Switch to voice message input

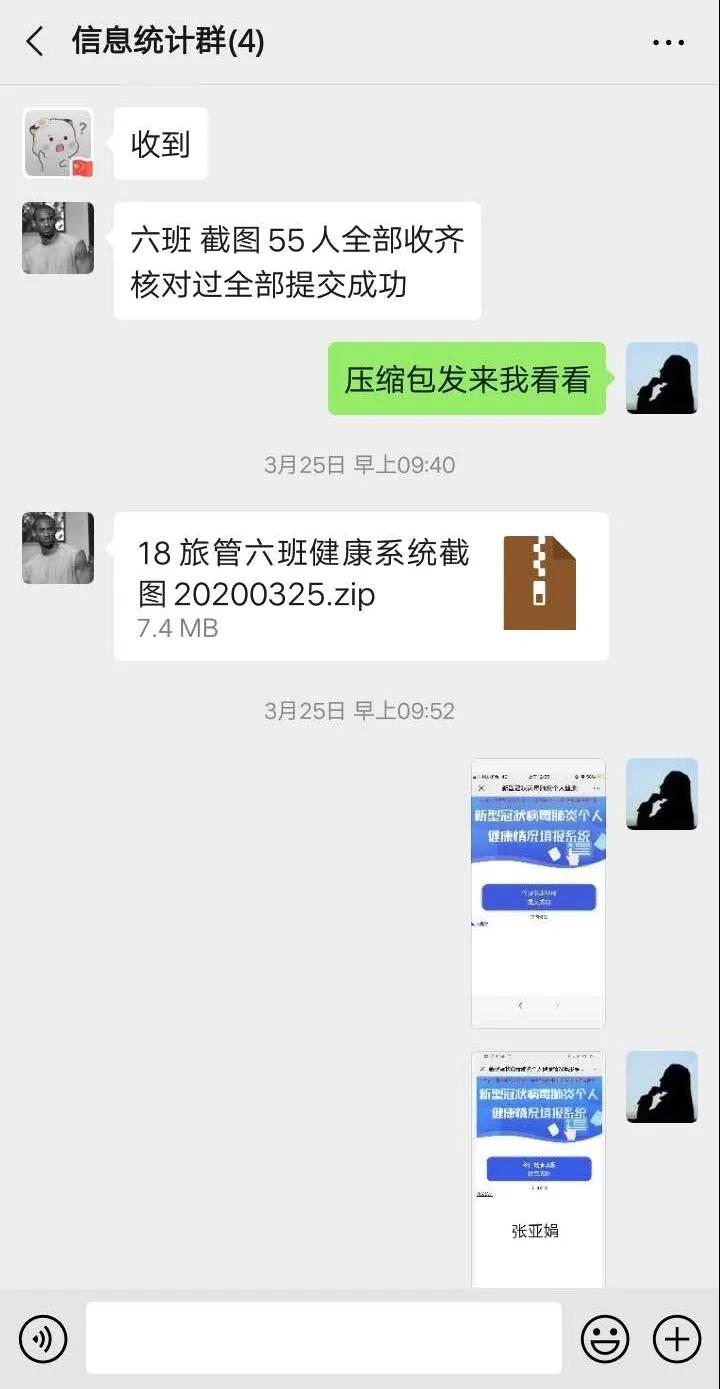43,1338
